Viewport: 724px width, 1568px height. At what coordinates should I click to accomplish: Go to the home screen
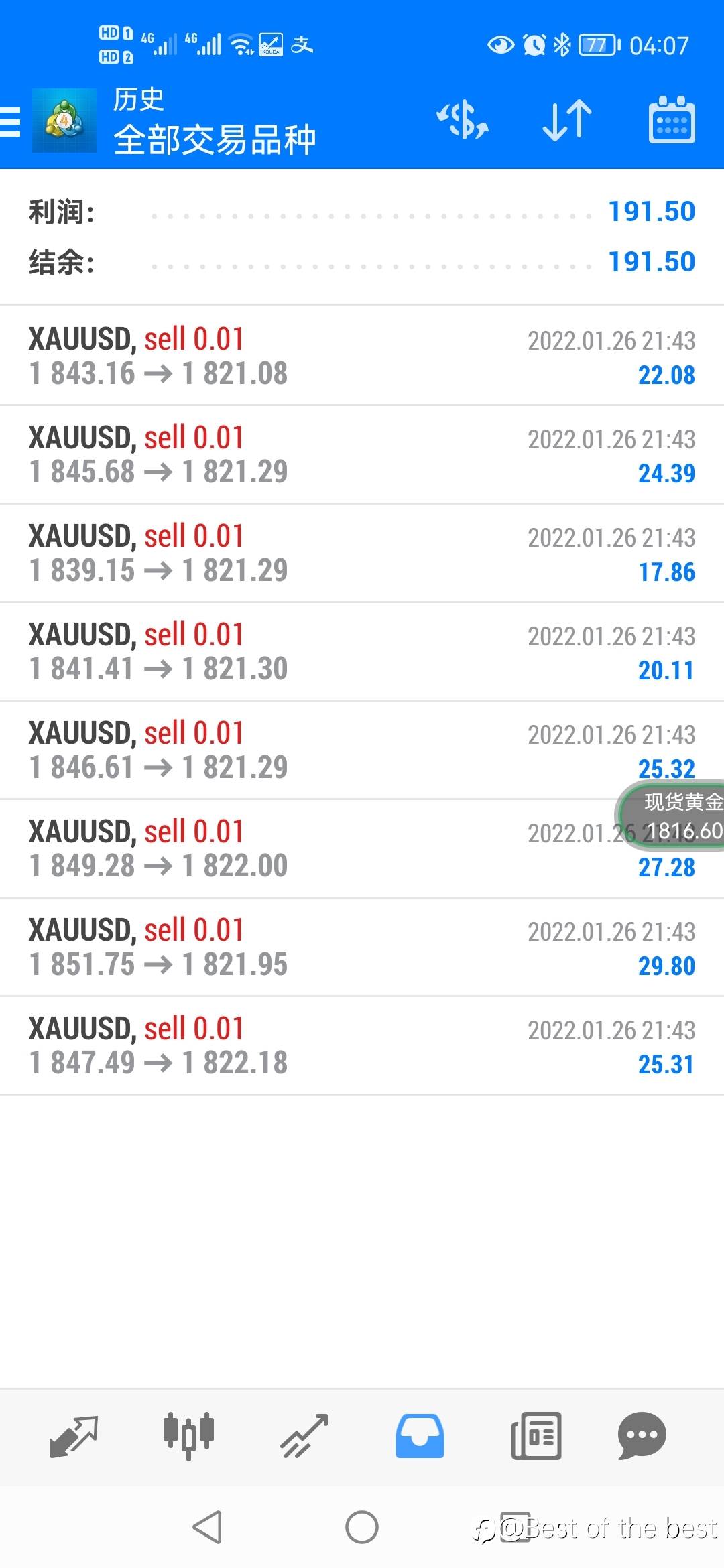tap(362, 1527)
